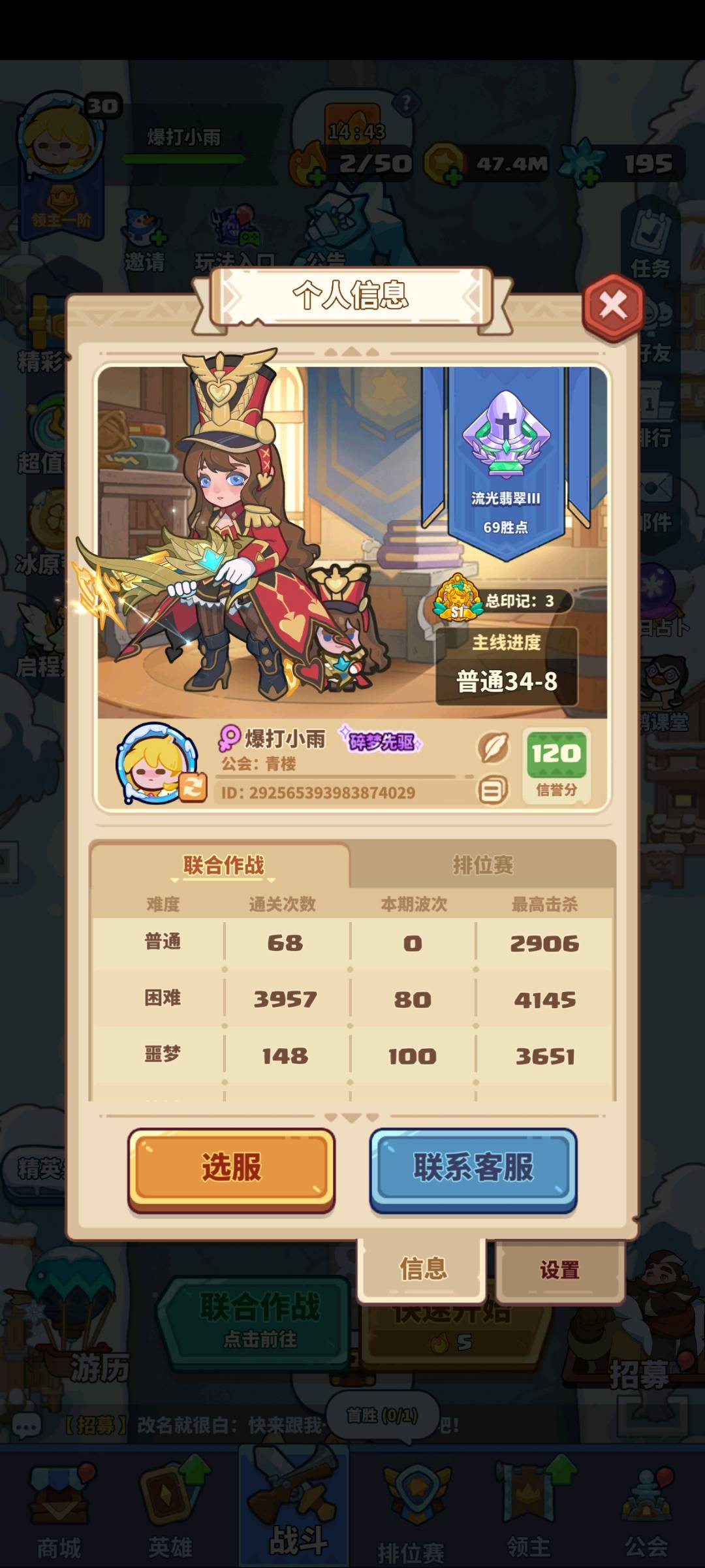Viewport: 705px width, 1568px height.
Task: Contact support via 联系客服
Action: 473,1168
